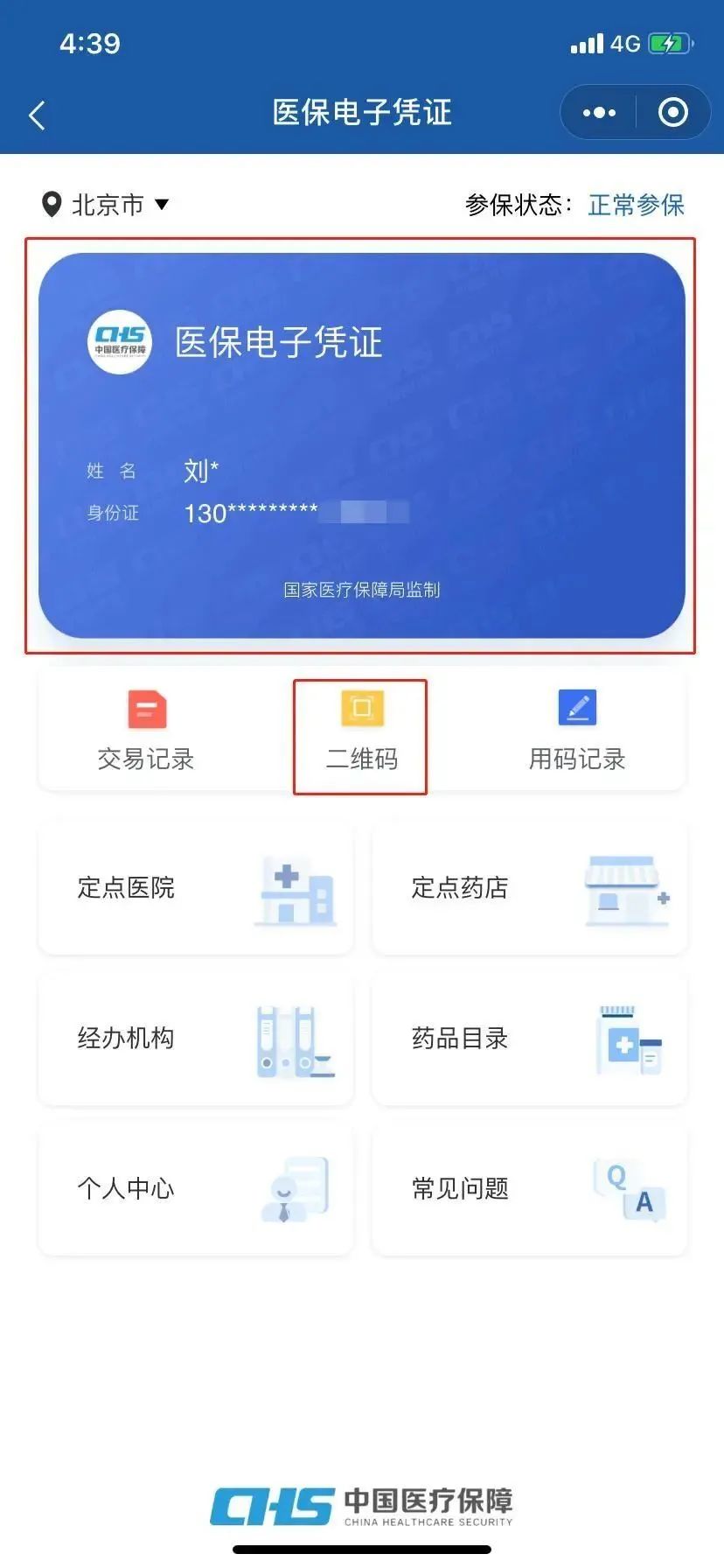This screenshot has height=1568, width=724.
Task: Tap the circular target button in top bar
Action: 672,112
